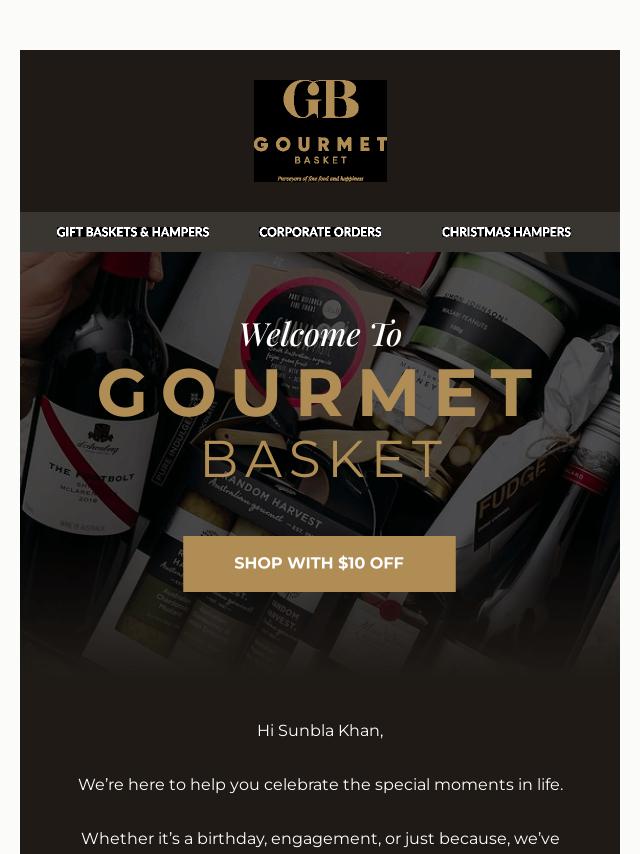This screenshot has width=640, height=854.
Task: Open the Corporate Orders link
Action: (x=320, y=232)
